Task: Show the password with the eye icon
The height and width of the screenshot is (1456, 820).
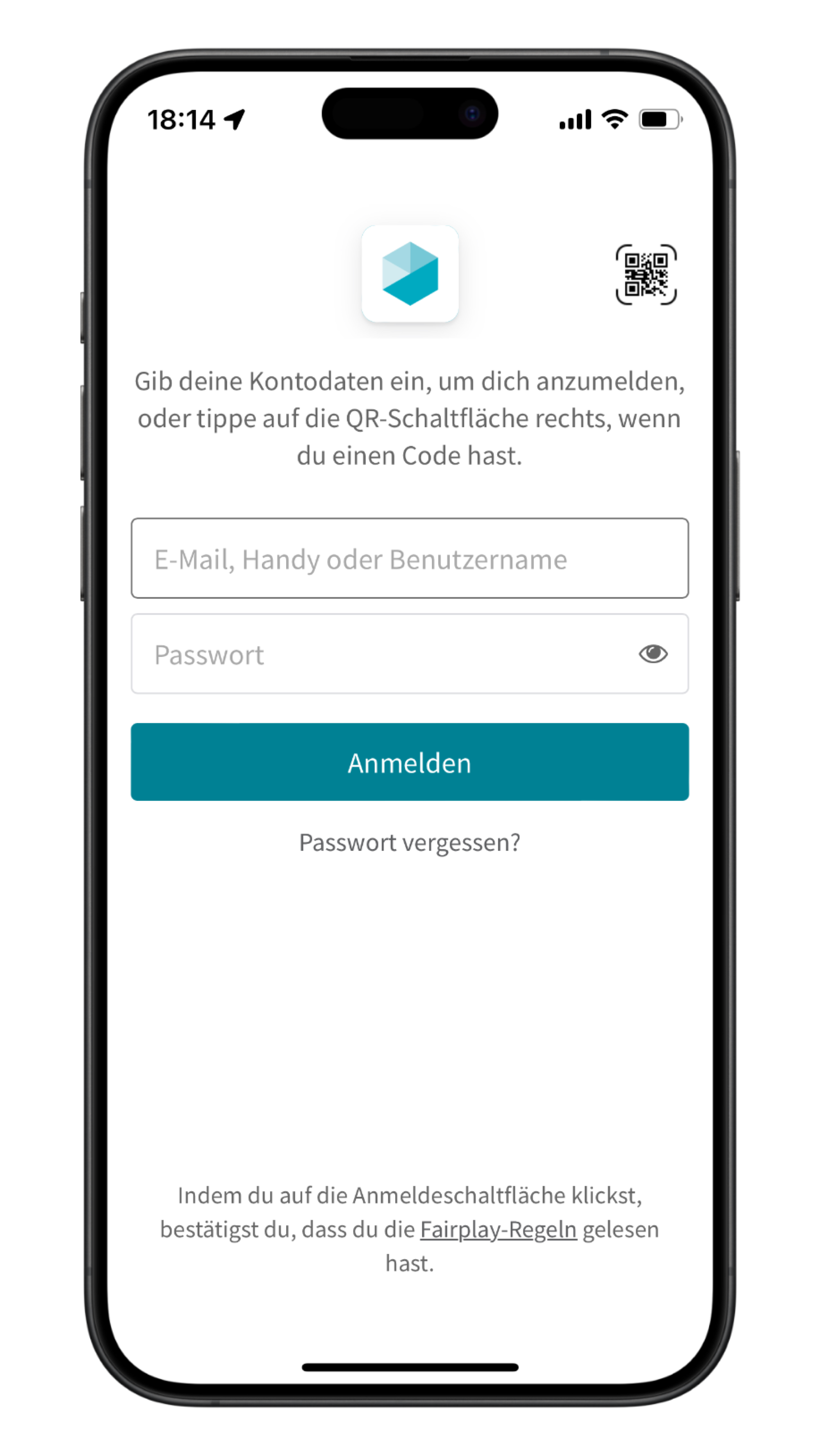Action: tap(653, 654)
